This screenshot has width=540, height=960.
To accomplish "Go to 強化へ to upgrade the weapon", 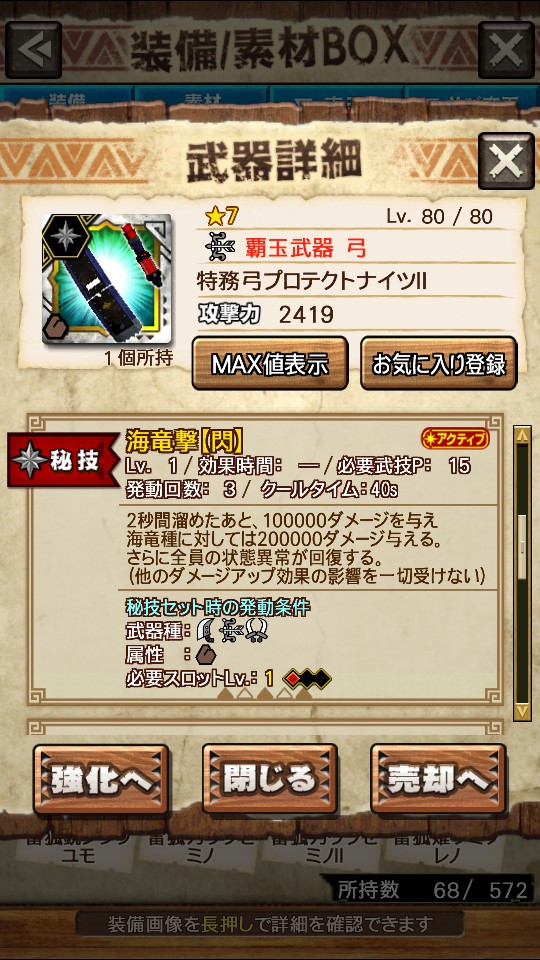I will pos(101,779).
